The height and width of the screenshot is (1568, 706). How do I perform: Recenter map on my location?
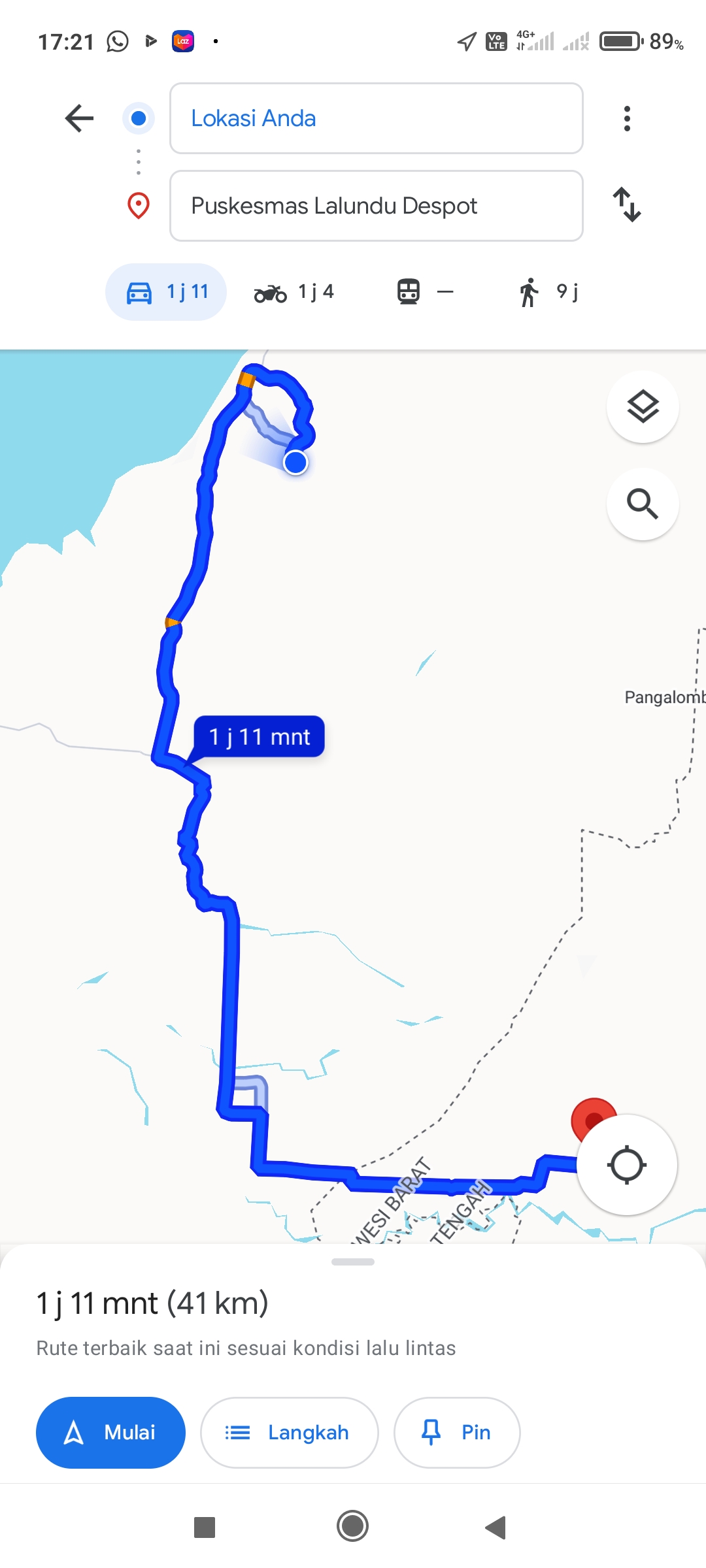click(x=627, y=1165)
